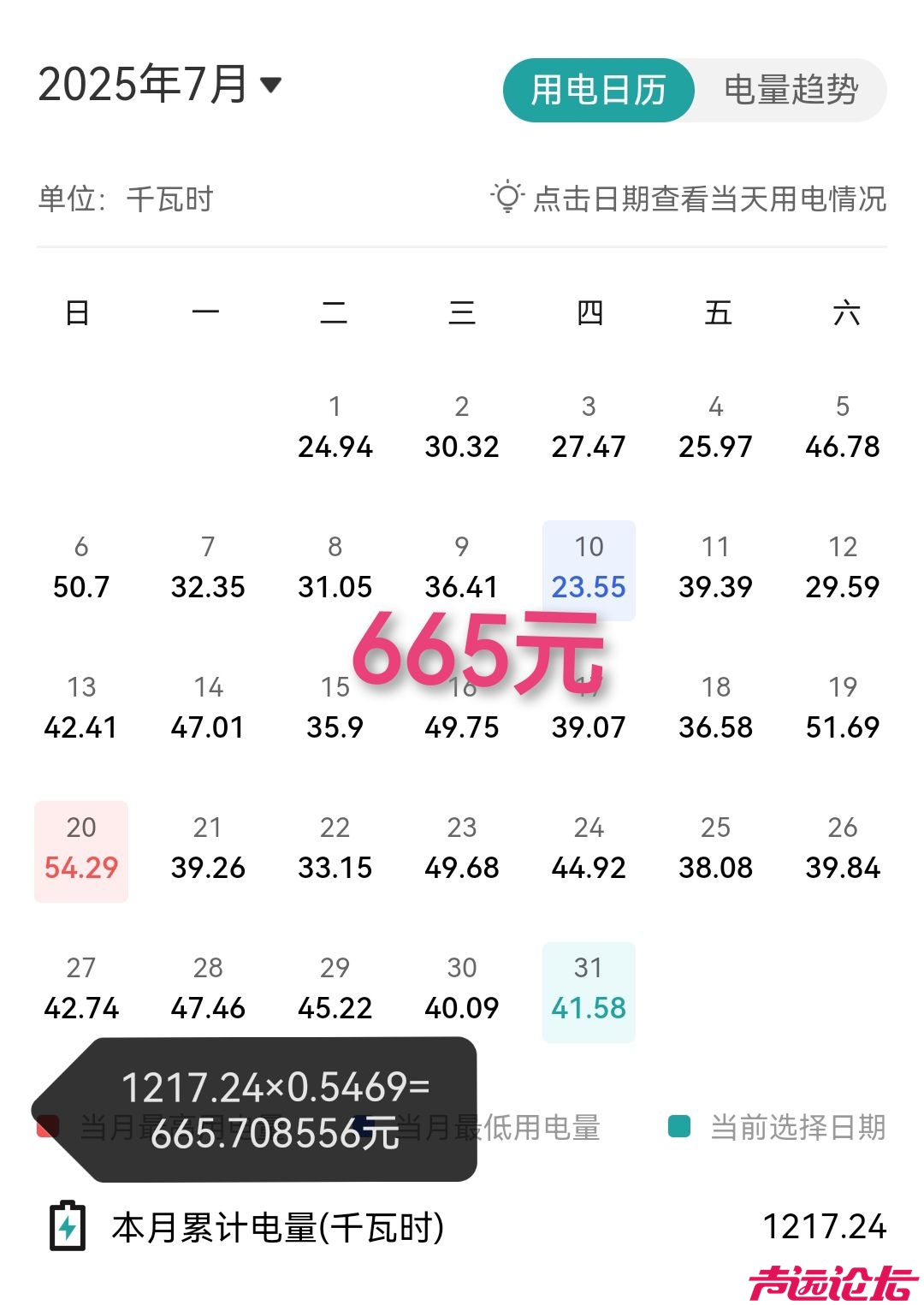Open July 30 daily usage

click(x=462, y=989)
